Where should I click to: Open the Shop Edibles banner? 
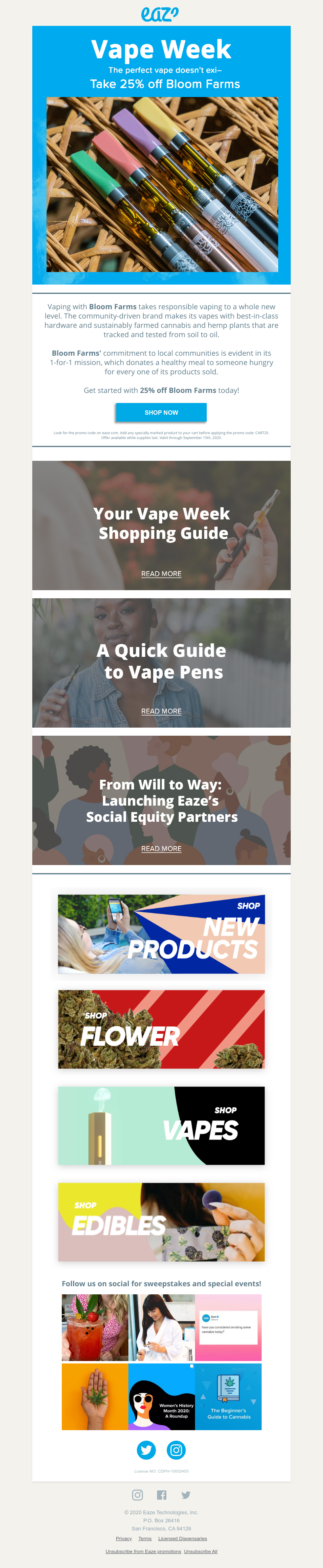pos(161,1221)
